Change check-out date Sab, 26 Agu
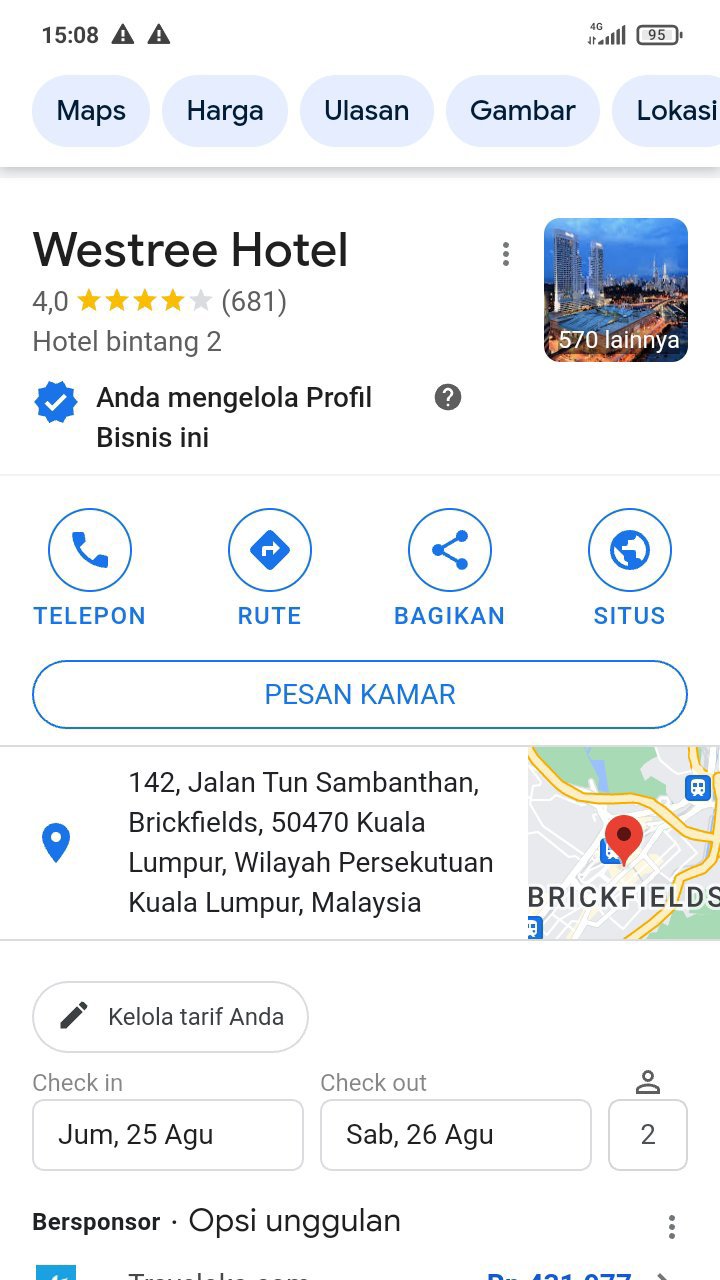 click(x=456, y=1135)
